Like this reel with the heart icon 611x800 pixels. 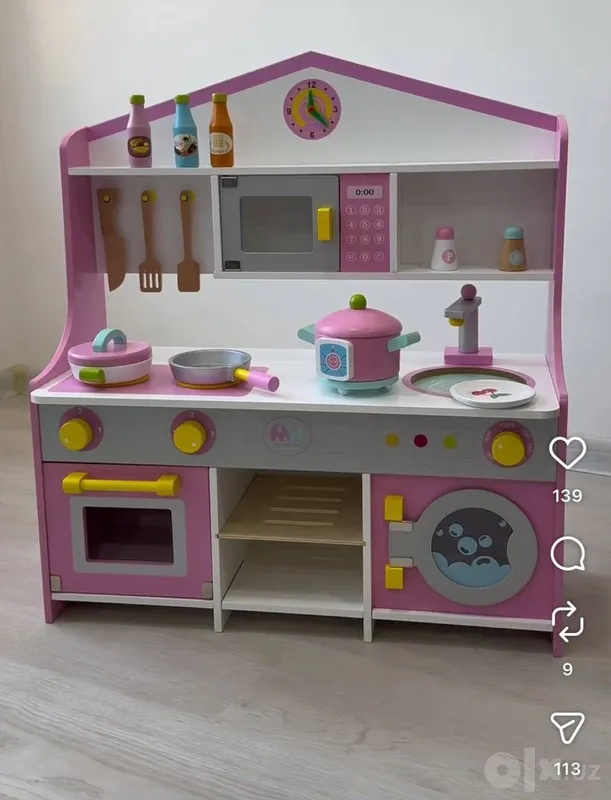tap(567, 453)
